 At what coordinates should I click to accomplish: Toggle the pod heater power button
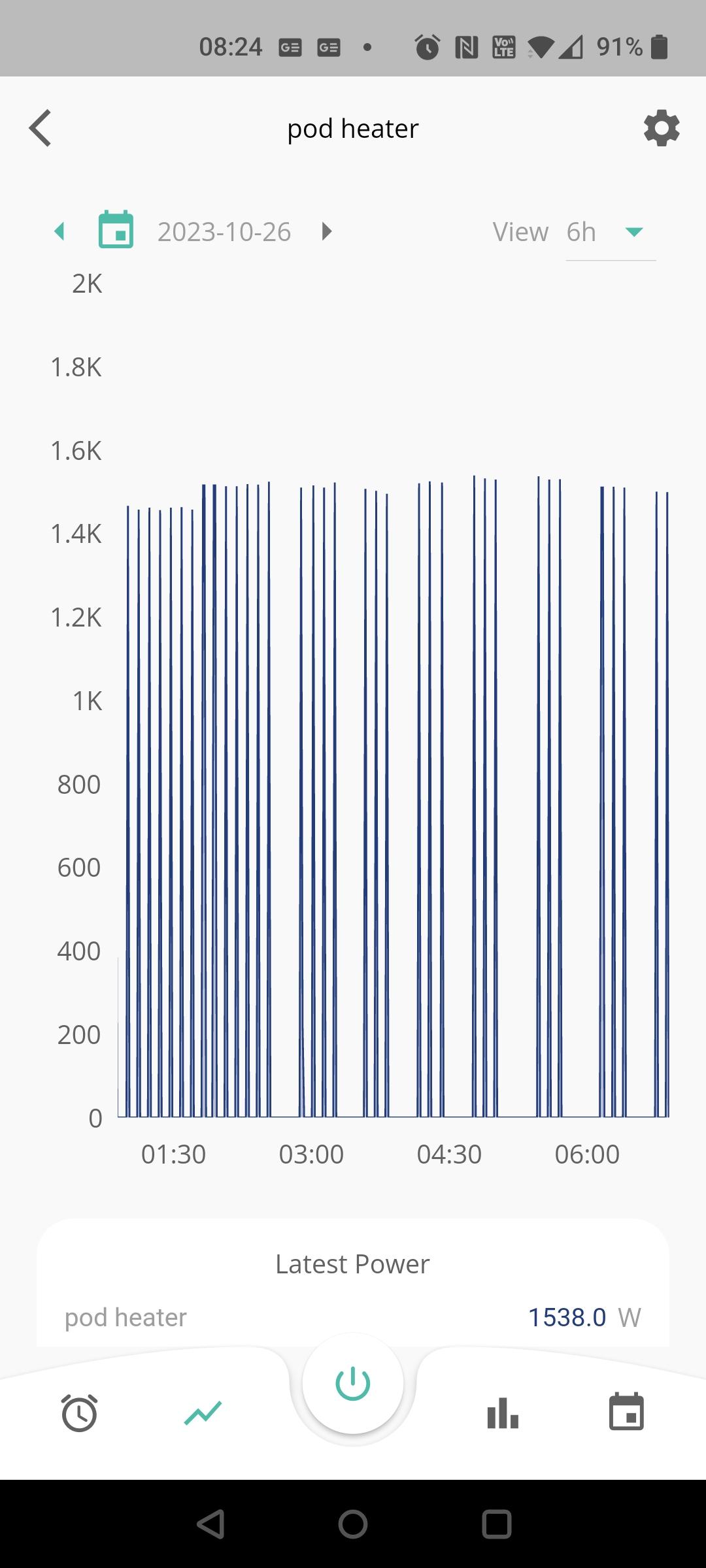pos(353,1383)
